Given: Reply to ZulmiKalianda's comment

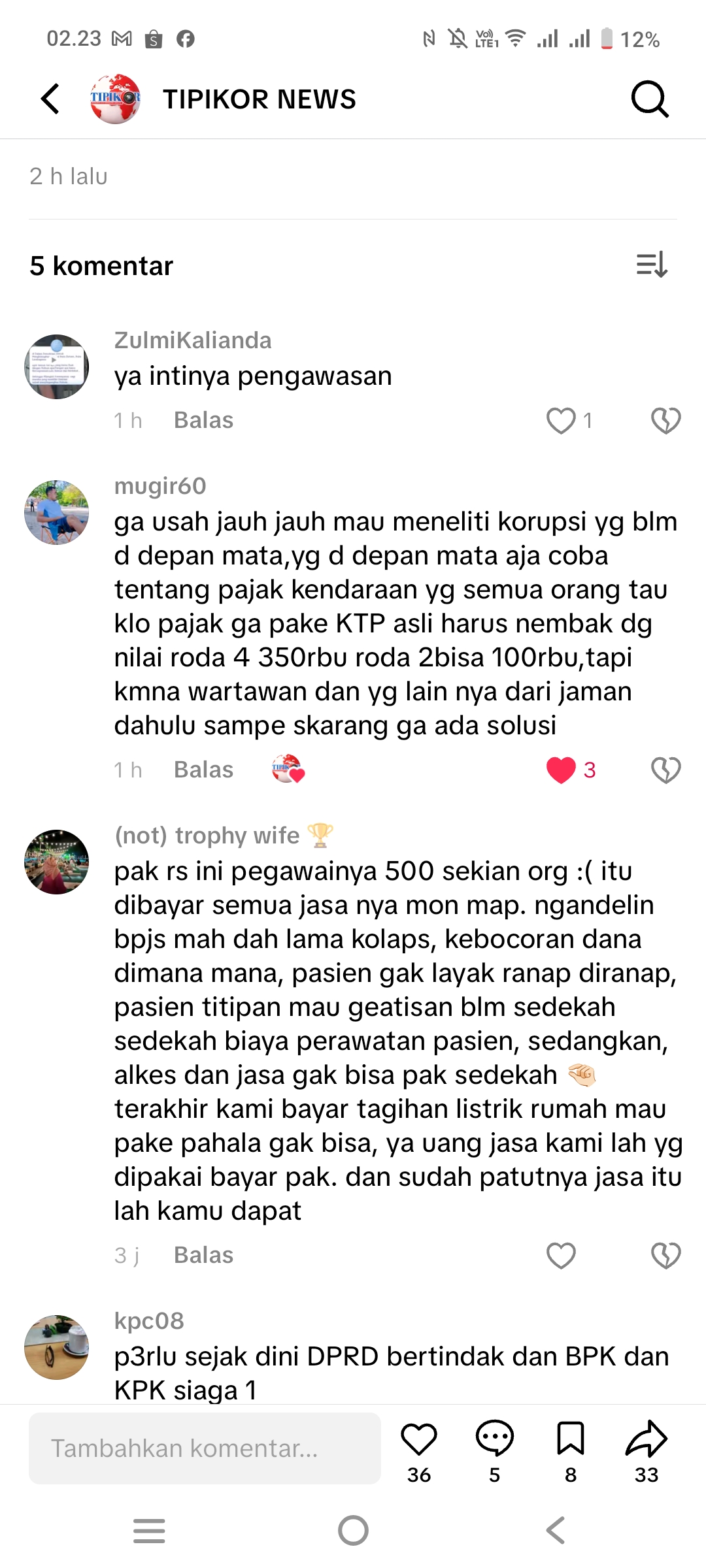Looking at the screenshot, I should pos(203,421).
